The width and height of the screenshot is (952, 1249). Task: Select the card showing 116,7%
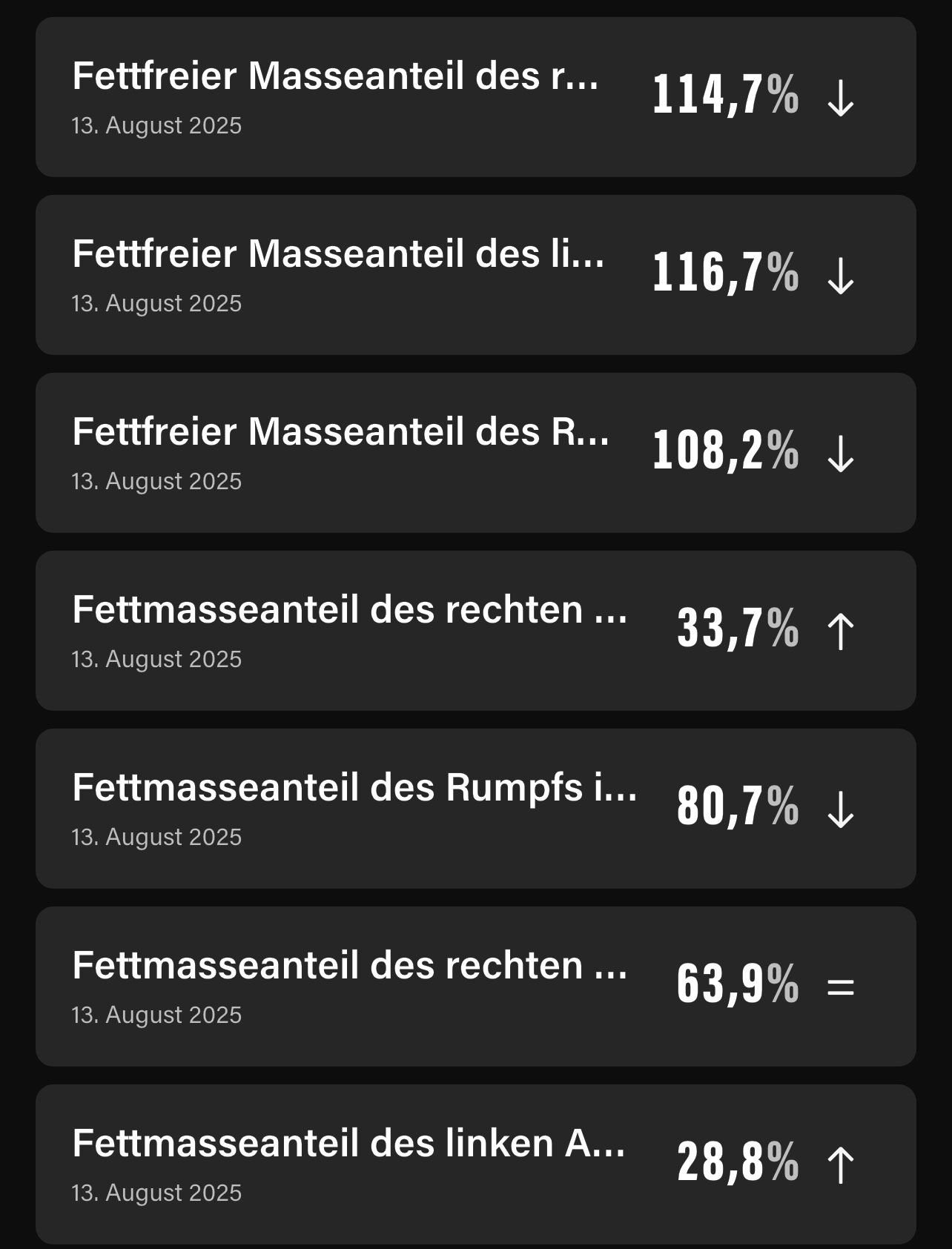pyautogui.click(x=475, y=275)
